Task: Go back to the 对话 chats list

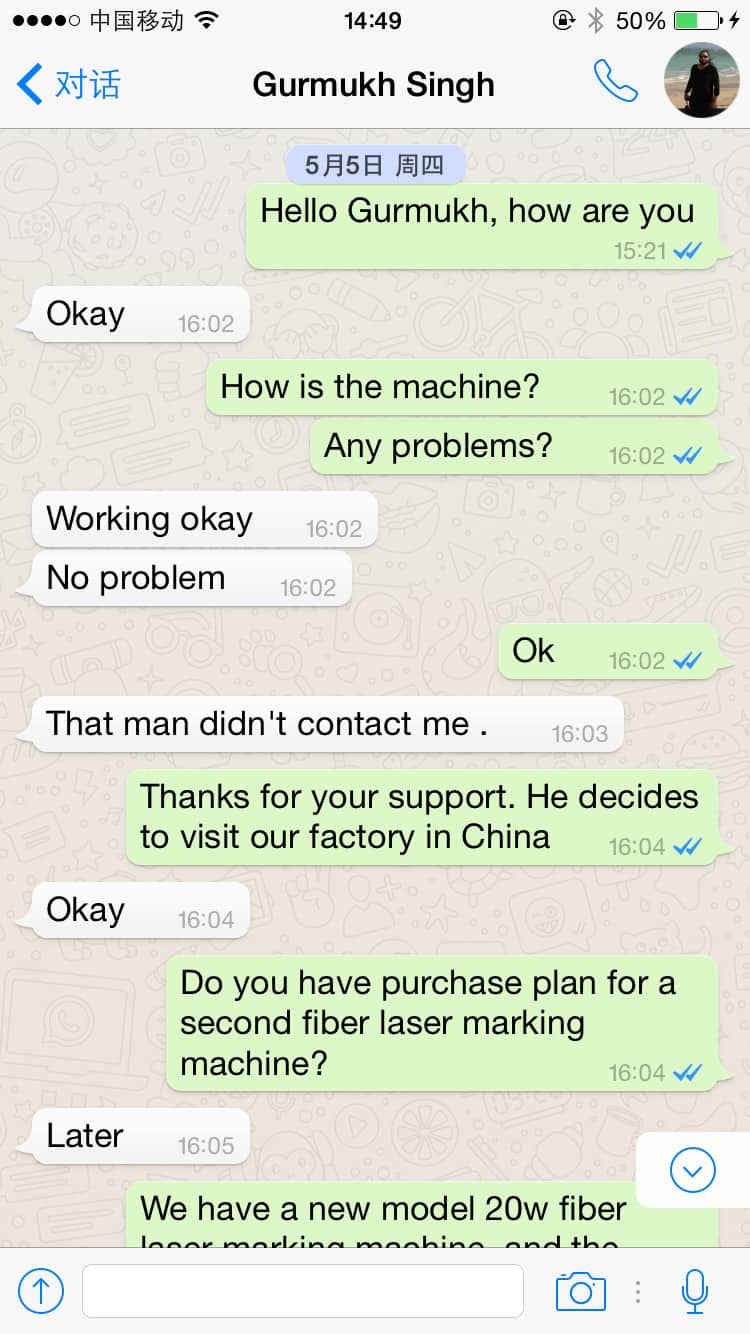Action: tap(68, 84)
